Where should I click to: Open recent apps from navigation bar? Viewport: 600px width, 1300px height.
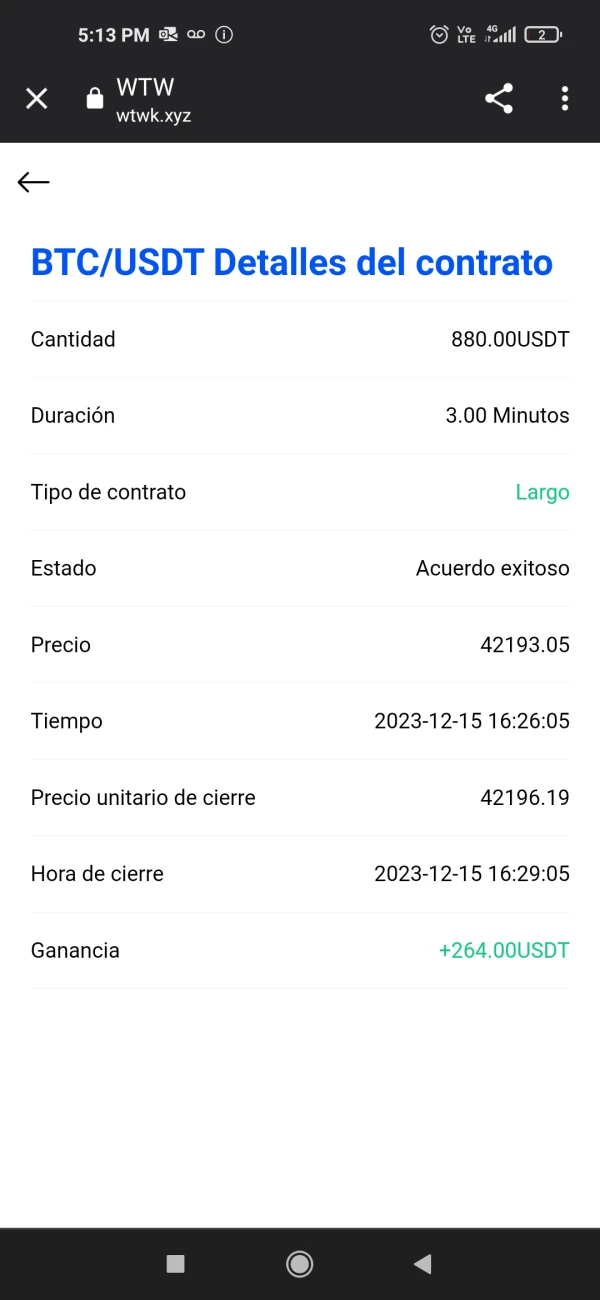pos(176,1264)
